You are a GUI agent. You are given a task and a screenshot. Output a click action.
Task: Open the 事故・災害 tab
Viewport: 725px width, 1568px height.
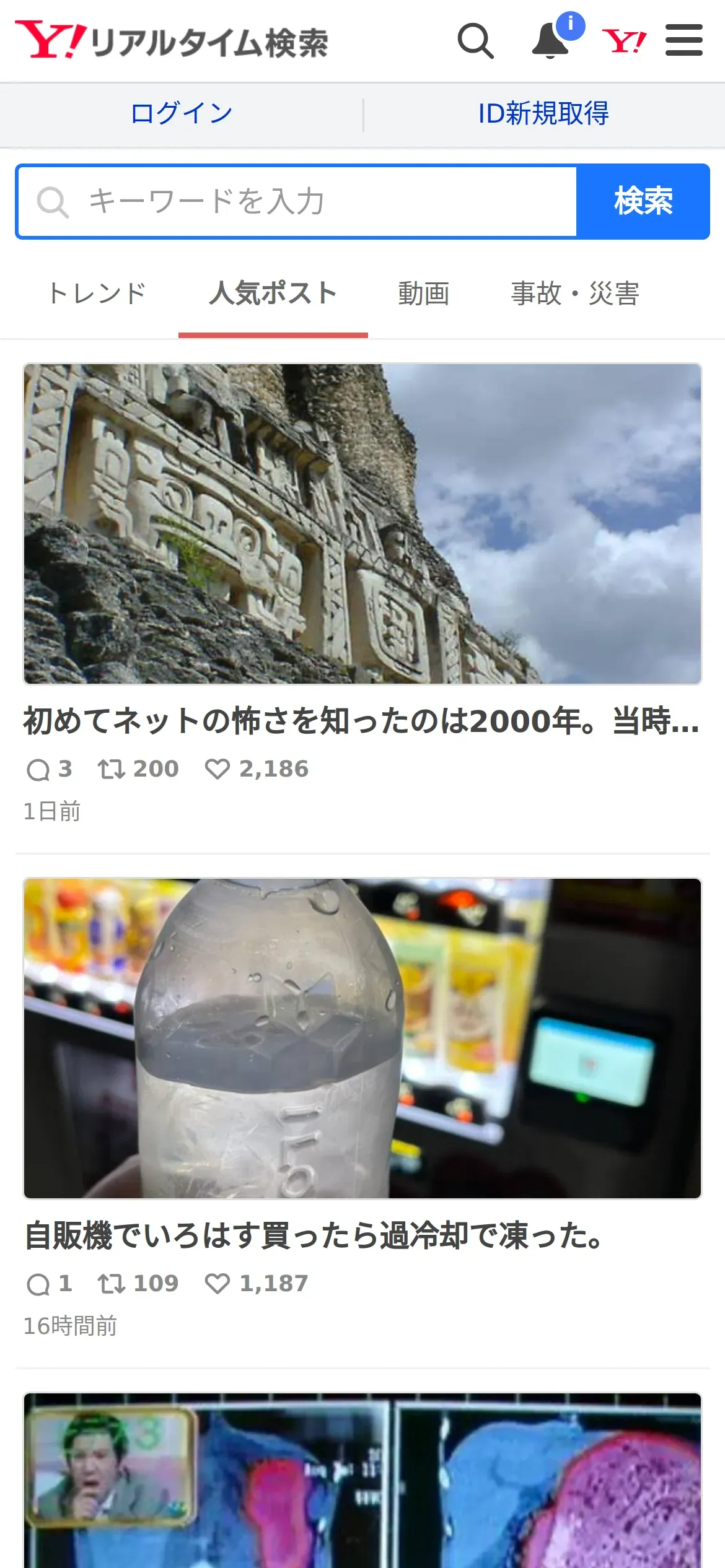click(x=574, y=294)
